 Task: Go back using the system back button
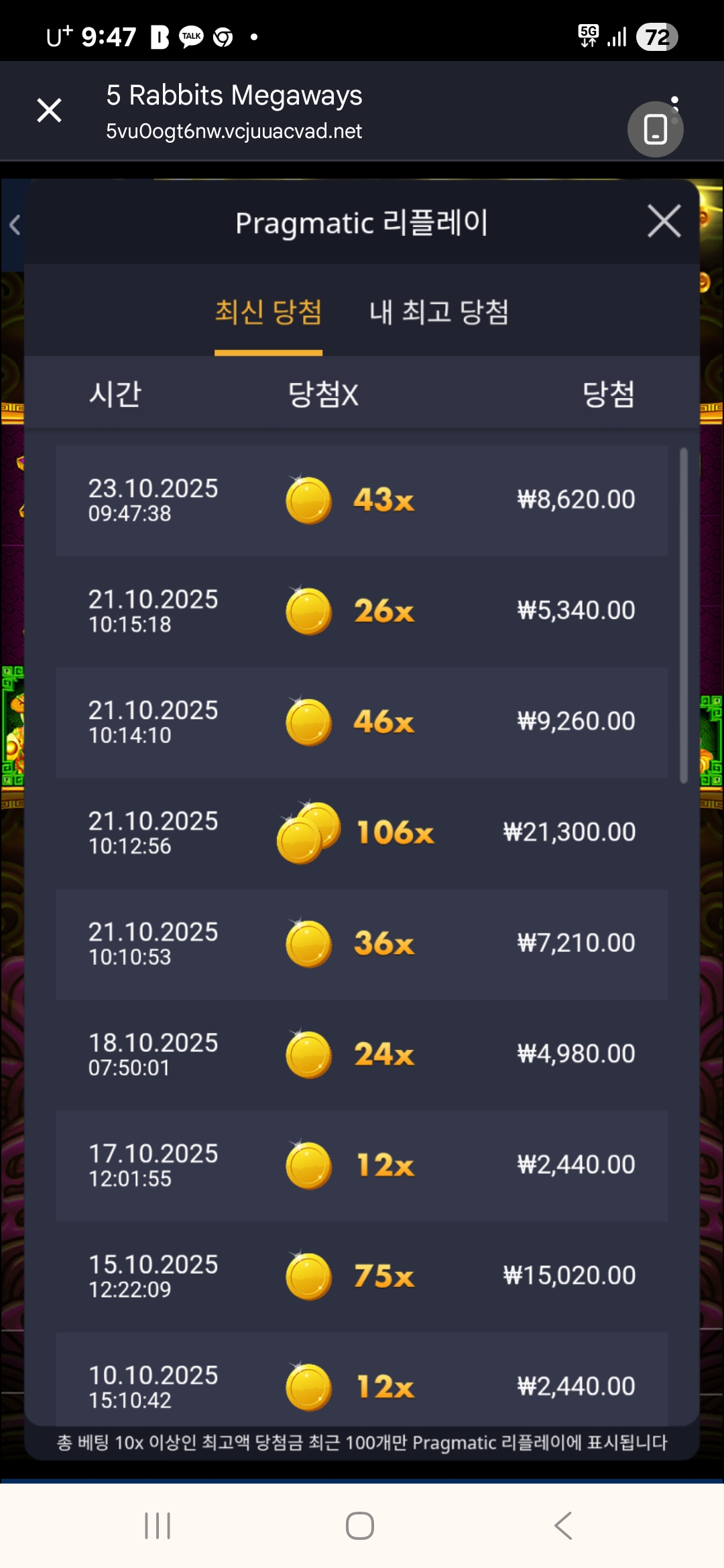click(563, 1526)
